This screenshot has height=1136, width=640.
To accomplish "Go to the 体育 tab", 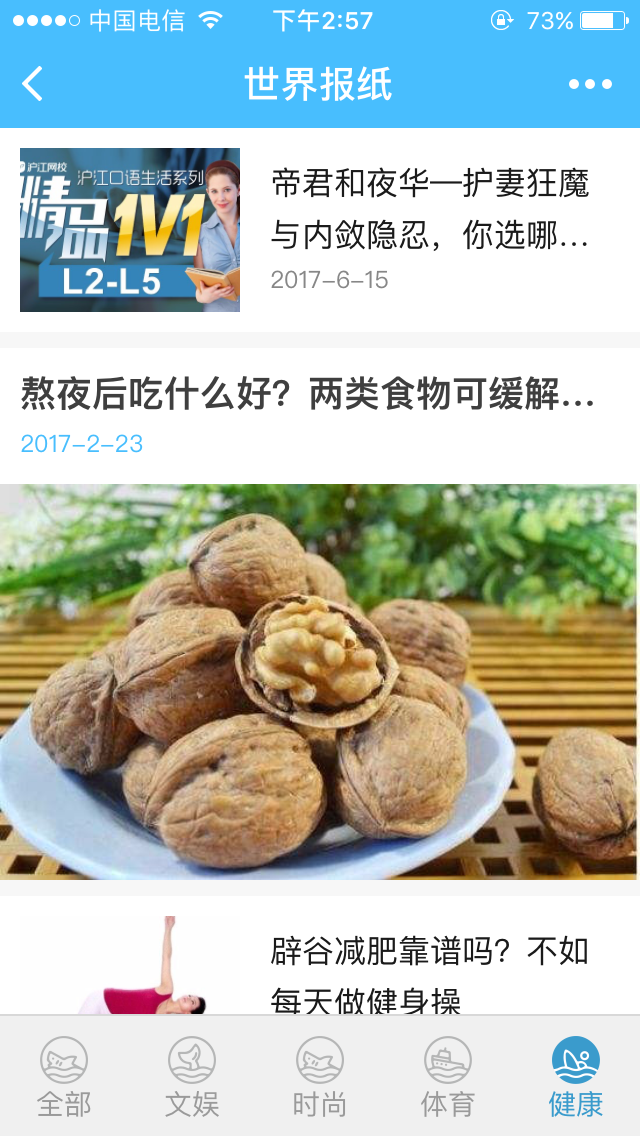I will tap(448, 1077).
